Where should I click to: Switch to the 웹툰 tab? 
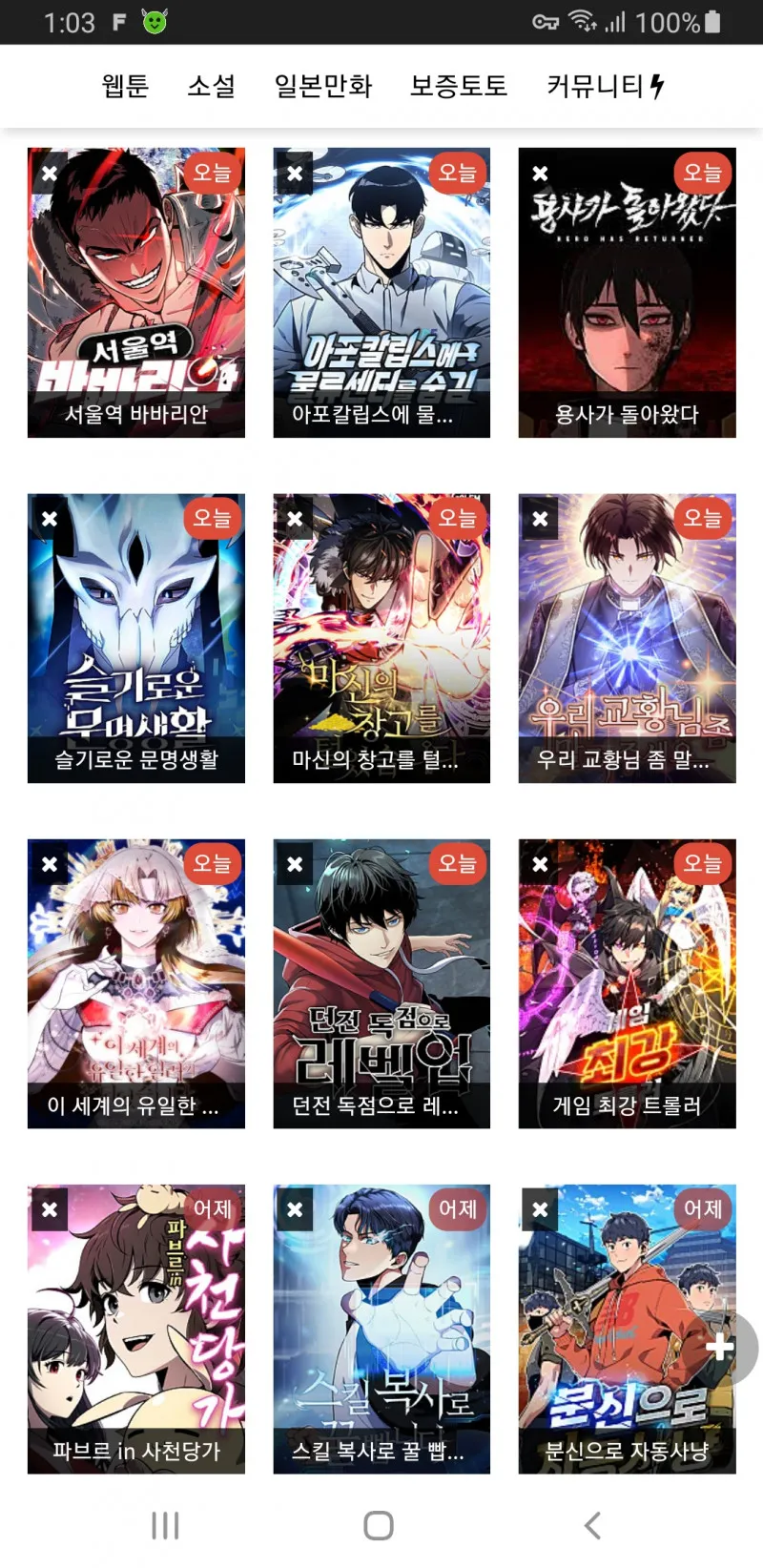point(125,87)
